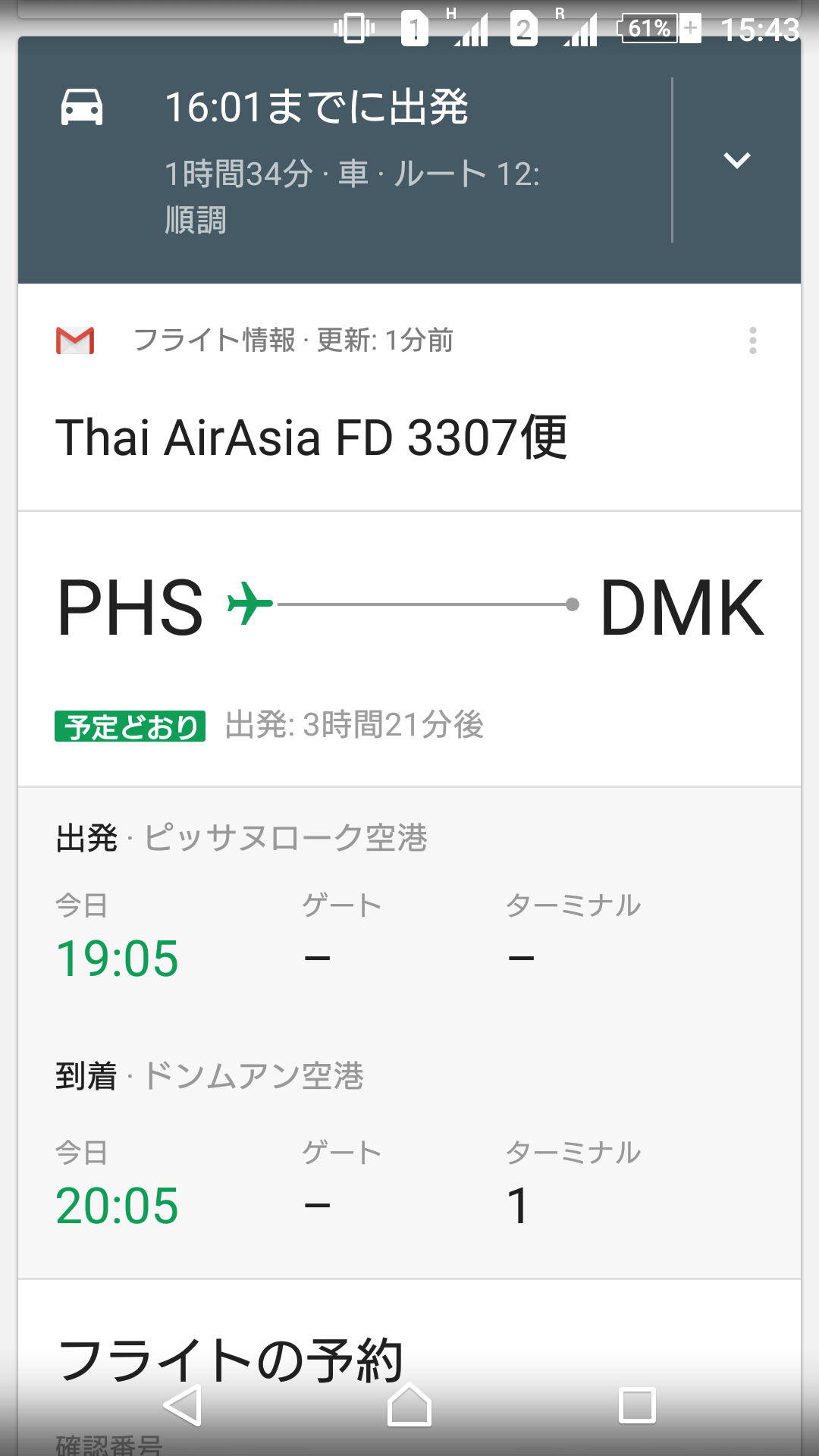Open the recent apps view
The image size is (819, 1456).
(x=637, y=1405)
